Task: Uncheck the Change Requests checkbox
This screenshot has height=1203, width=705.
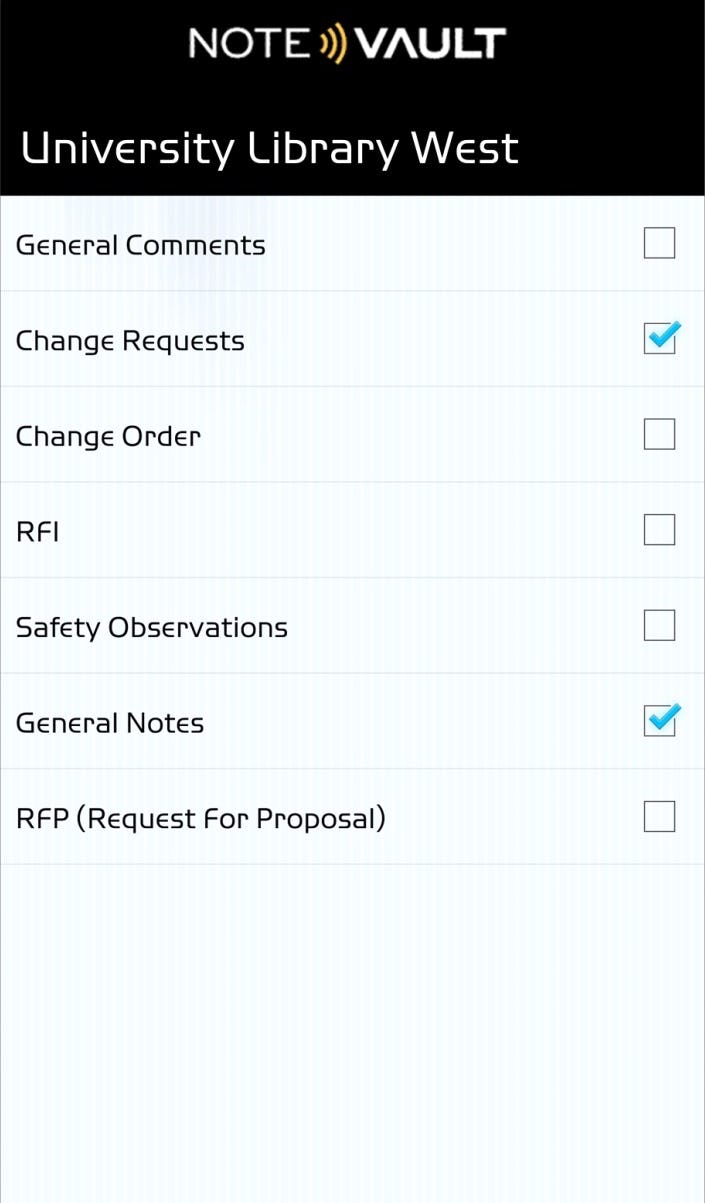Action: click(659, 339)
